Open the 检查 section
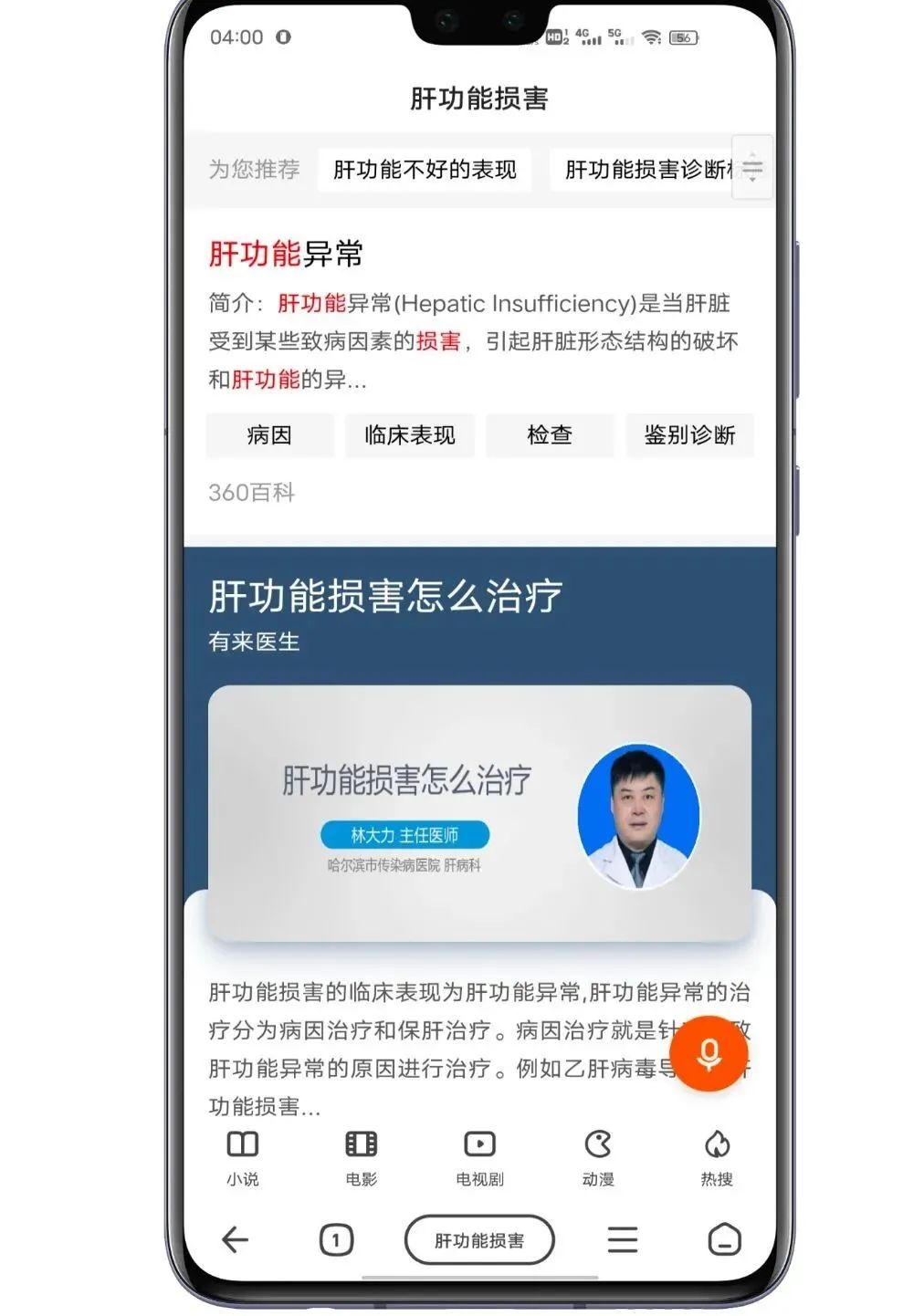This screenshot has width=924, height=1316. click(x=550, y=435)
